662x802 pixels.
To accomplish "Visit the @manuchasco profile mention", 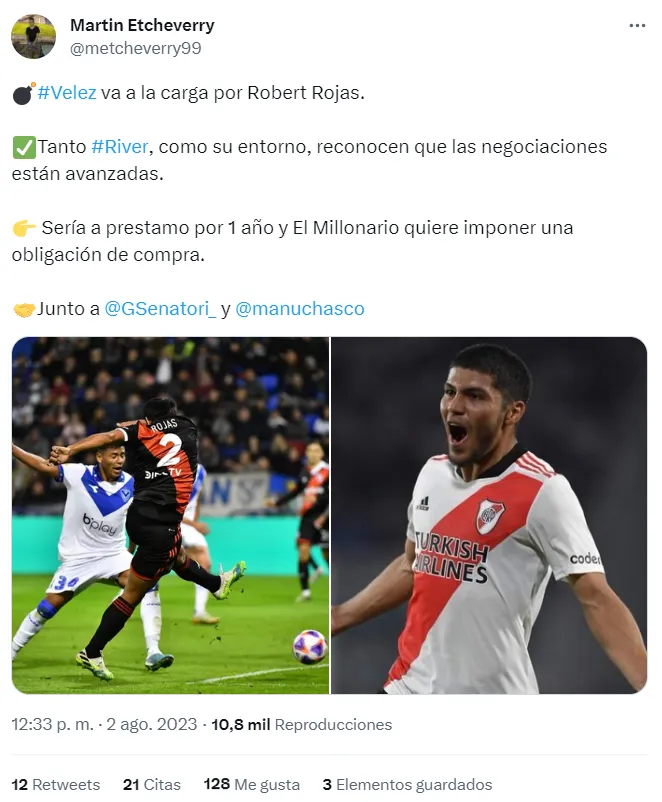I will coord(300,309).
